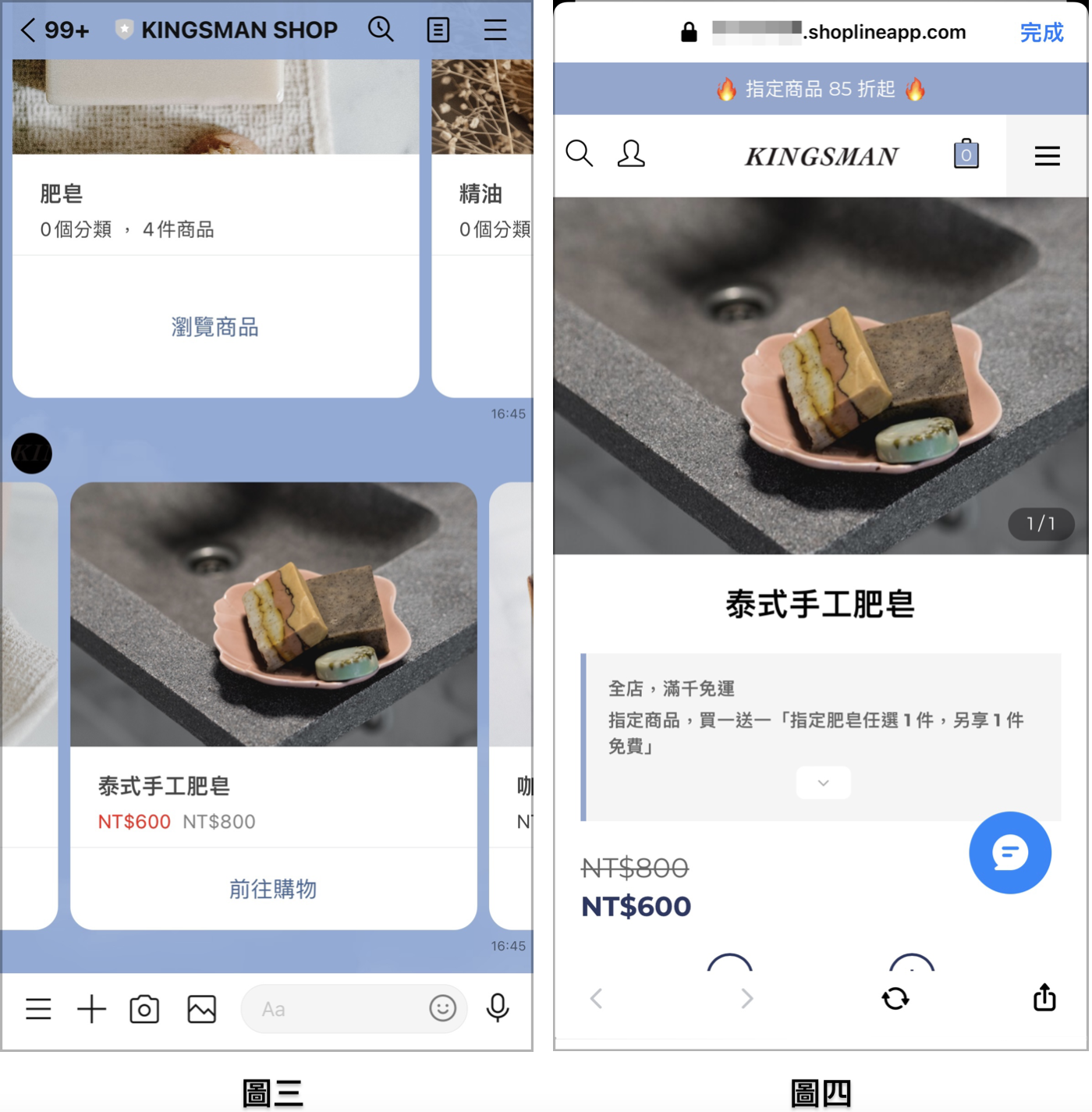Open the KINGSMAN store search magnifier
Screen dimensions: 1092x1112
coord(579,154)
